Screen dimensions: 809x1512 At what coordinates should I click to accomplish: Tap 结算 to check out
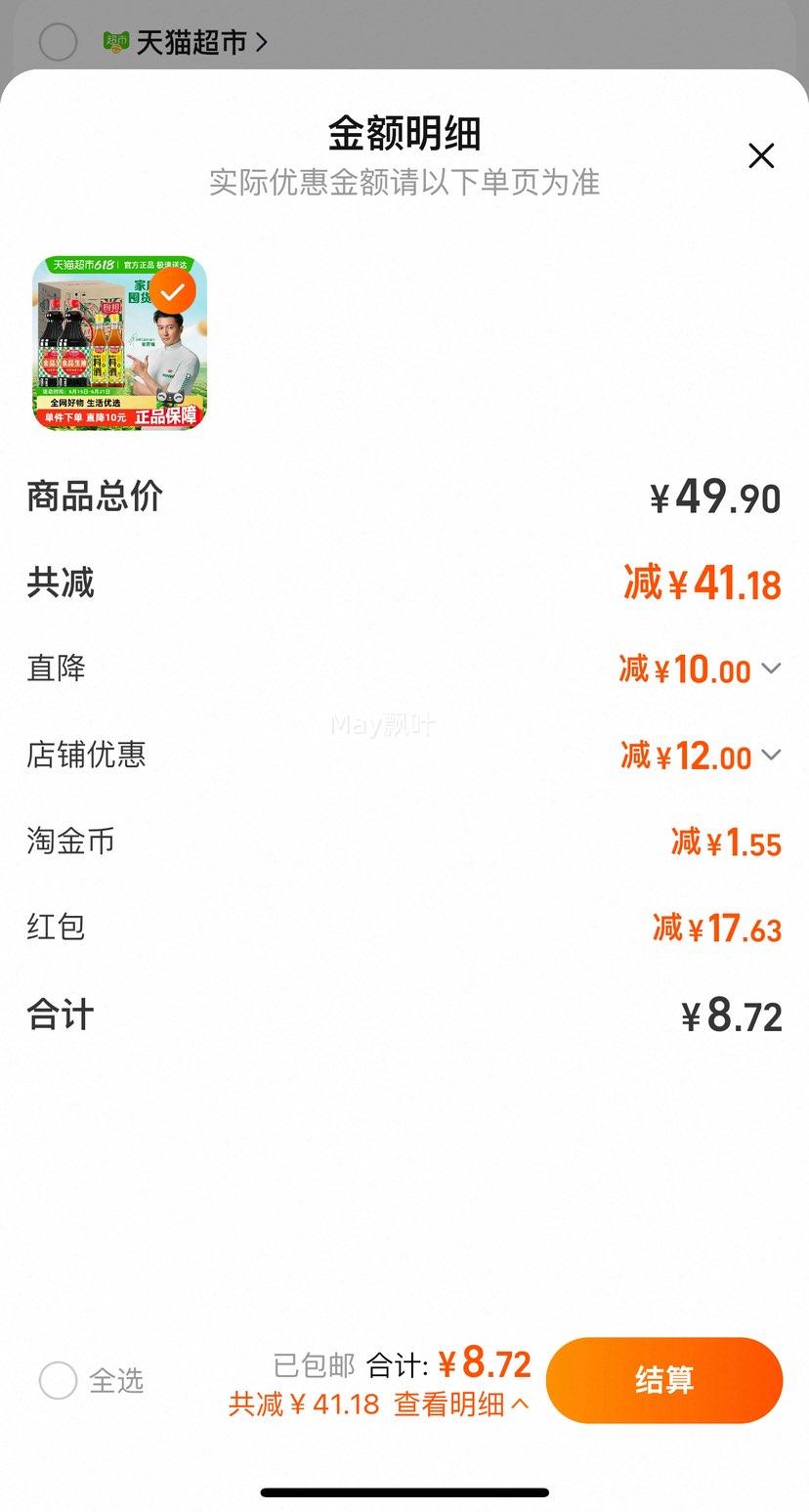(664, 1380)
